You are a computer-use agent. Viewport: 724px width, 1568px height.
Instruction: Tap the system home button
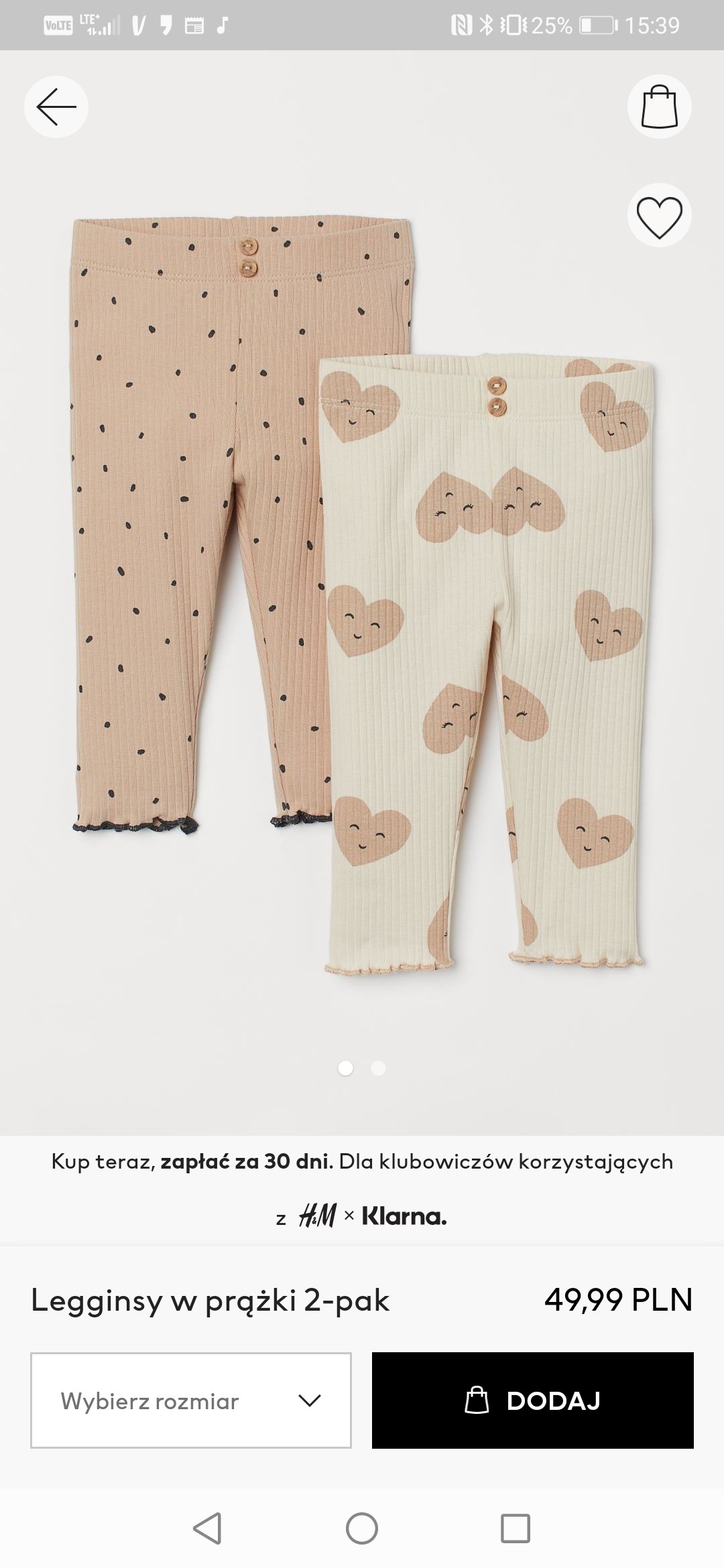click(362, 1528)
